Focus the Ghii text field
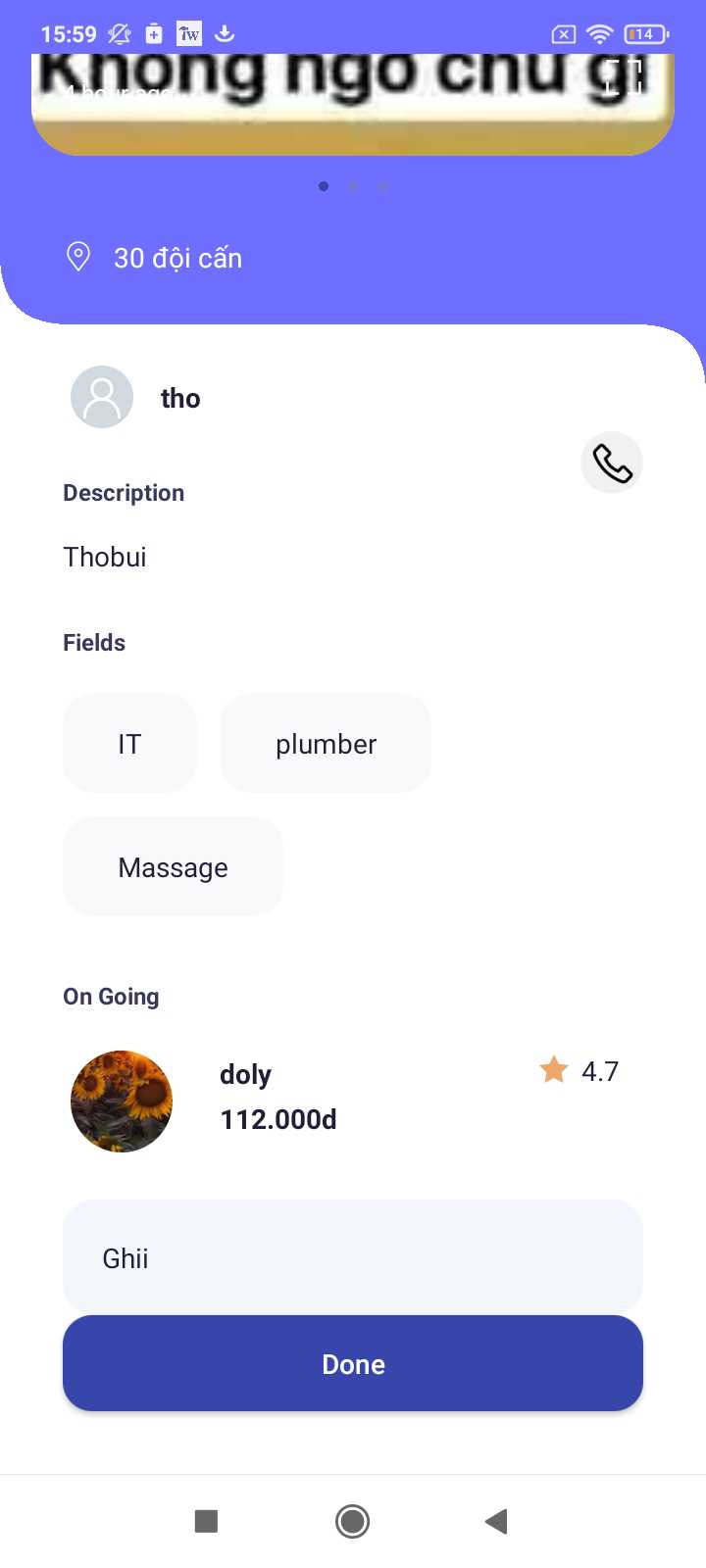Screen dimensions: 706x1568 (x=353, y=1257)
